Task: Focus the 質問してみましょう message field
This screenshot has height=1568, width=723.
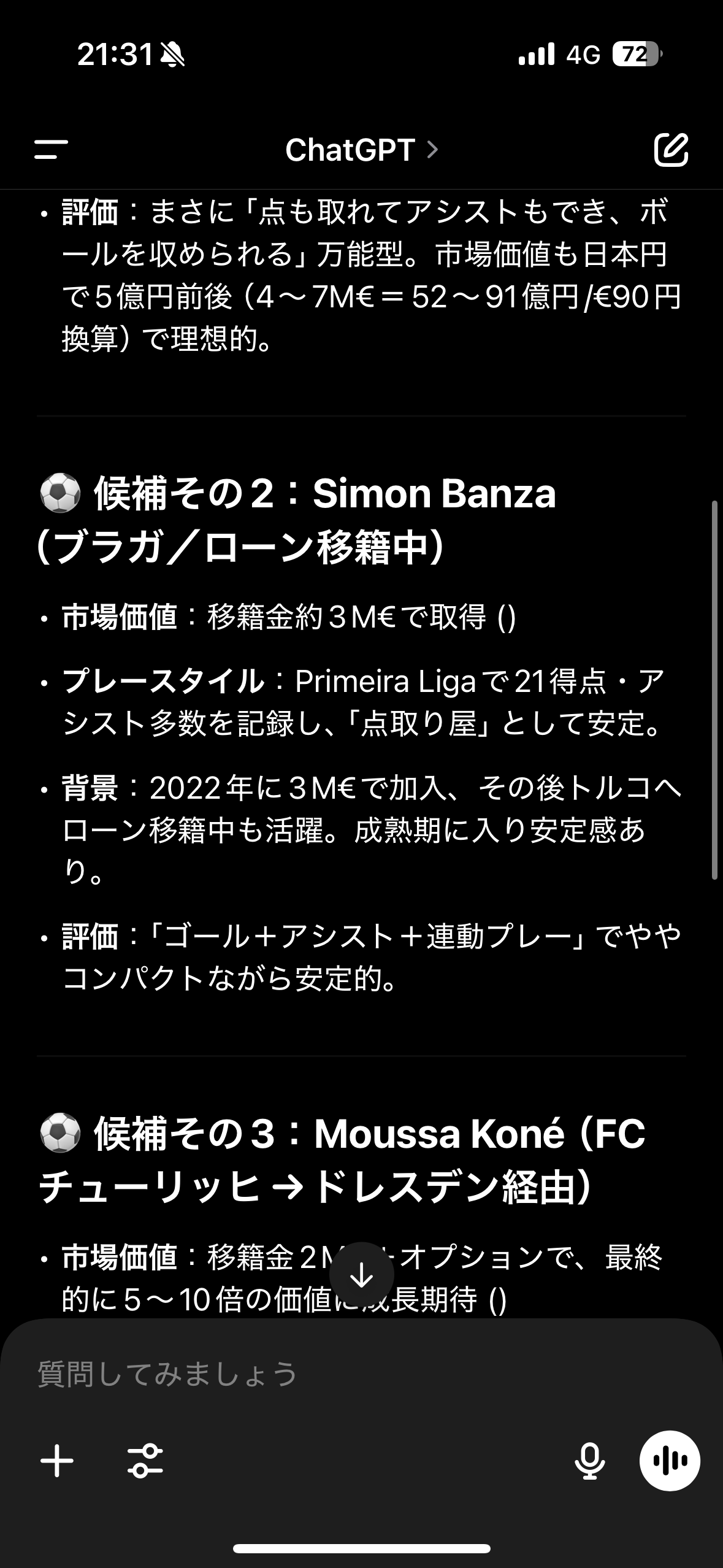Action: click(362, 1375)
